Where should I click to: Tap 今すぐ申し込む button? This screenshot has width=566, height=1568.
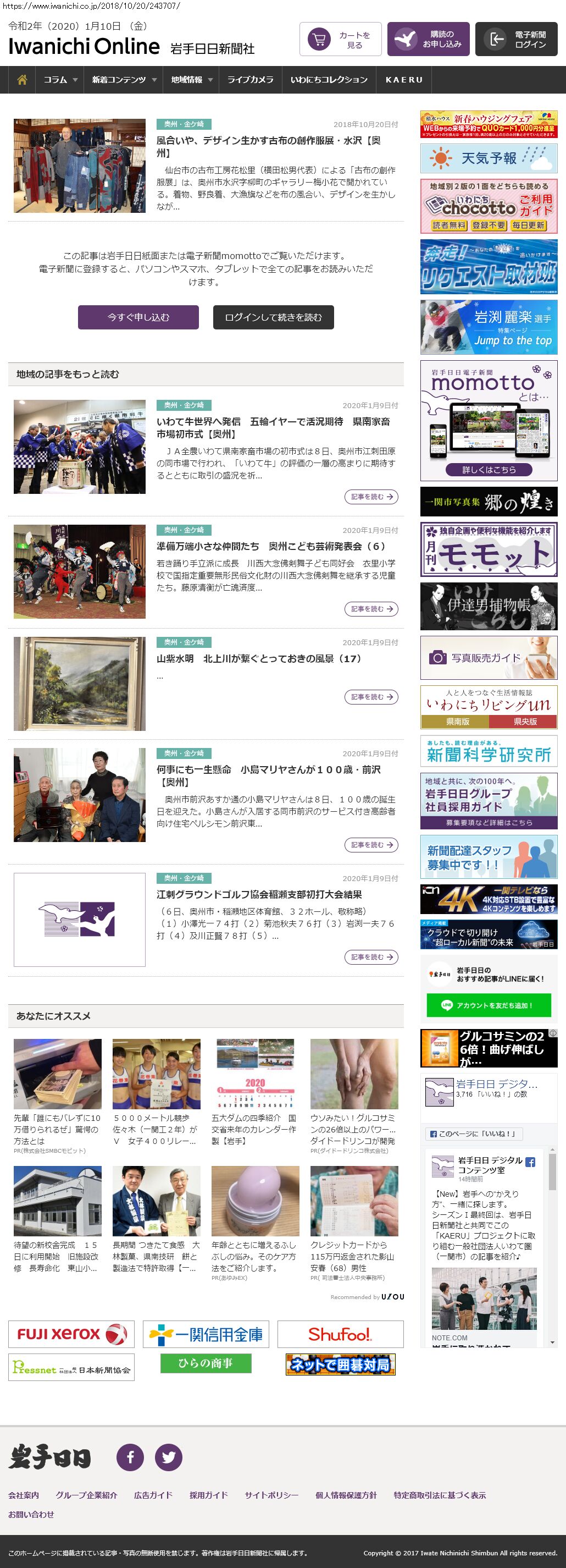(138, 317)
